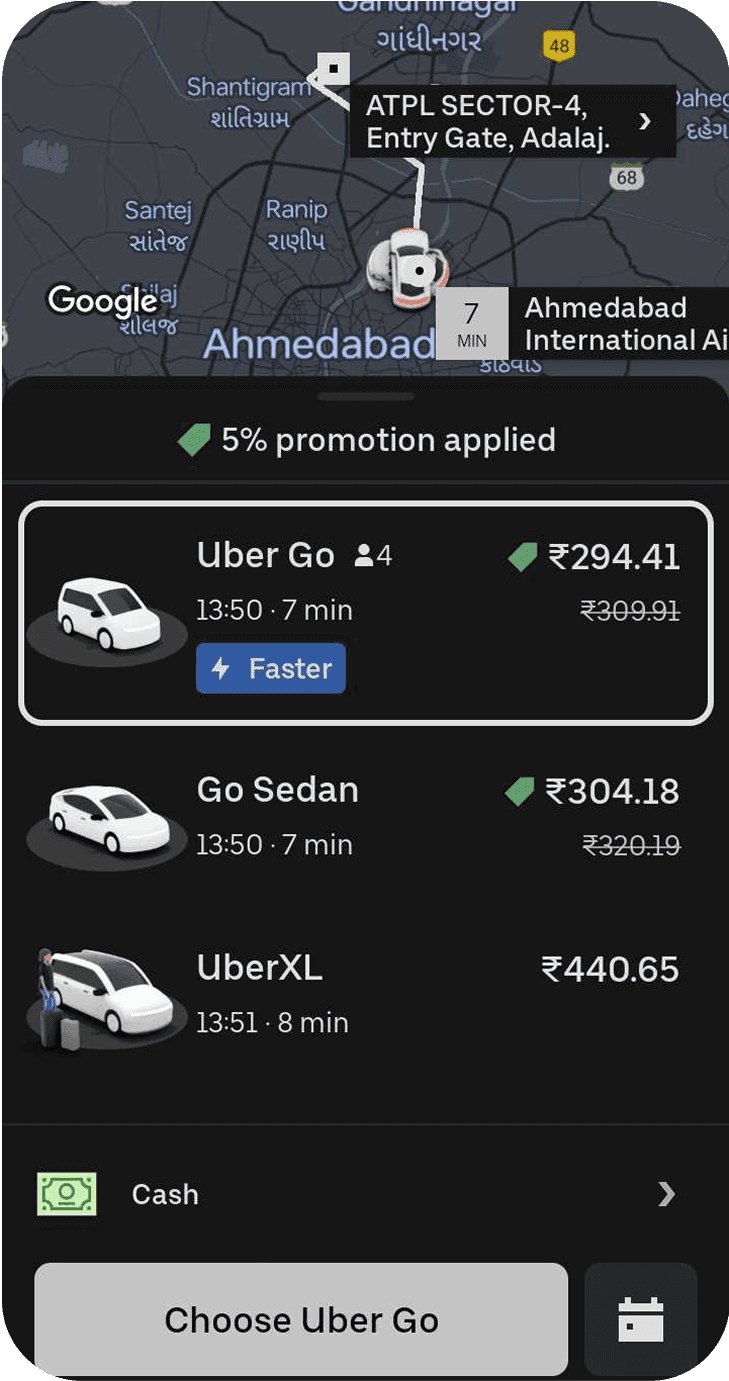The height and width of the screenshot is (1381, 729).
Task: Tap the 7 MIN pickup badge on map
Action: 473,323
